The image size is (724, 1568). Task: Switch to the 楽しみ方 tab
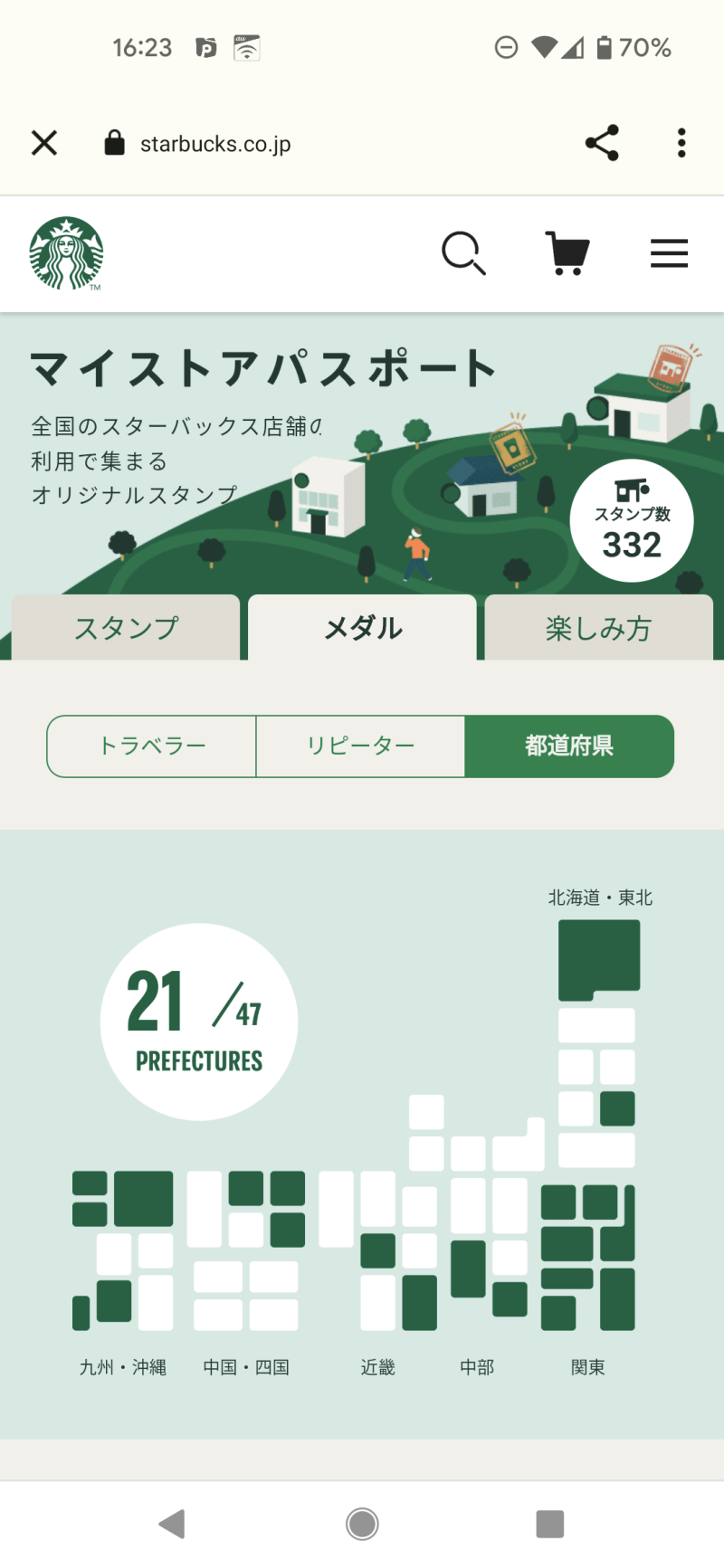[598, 628]
